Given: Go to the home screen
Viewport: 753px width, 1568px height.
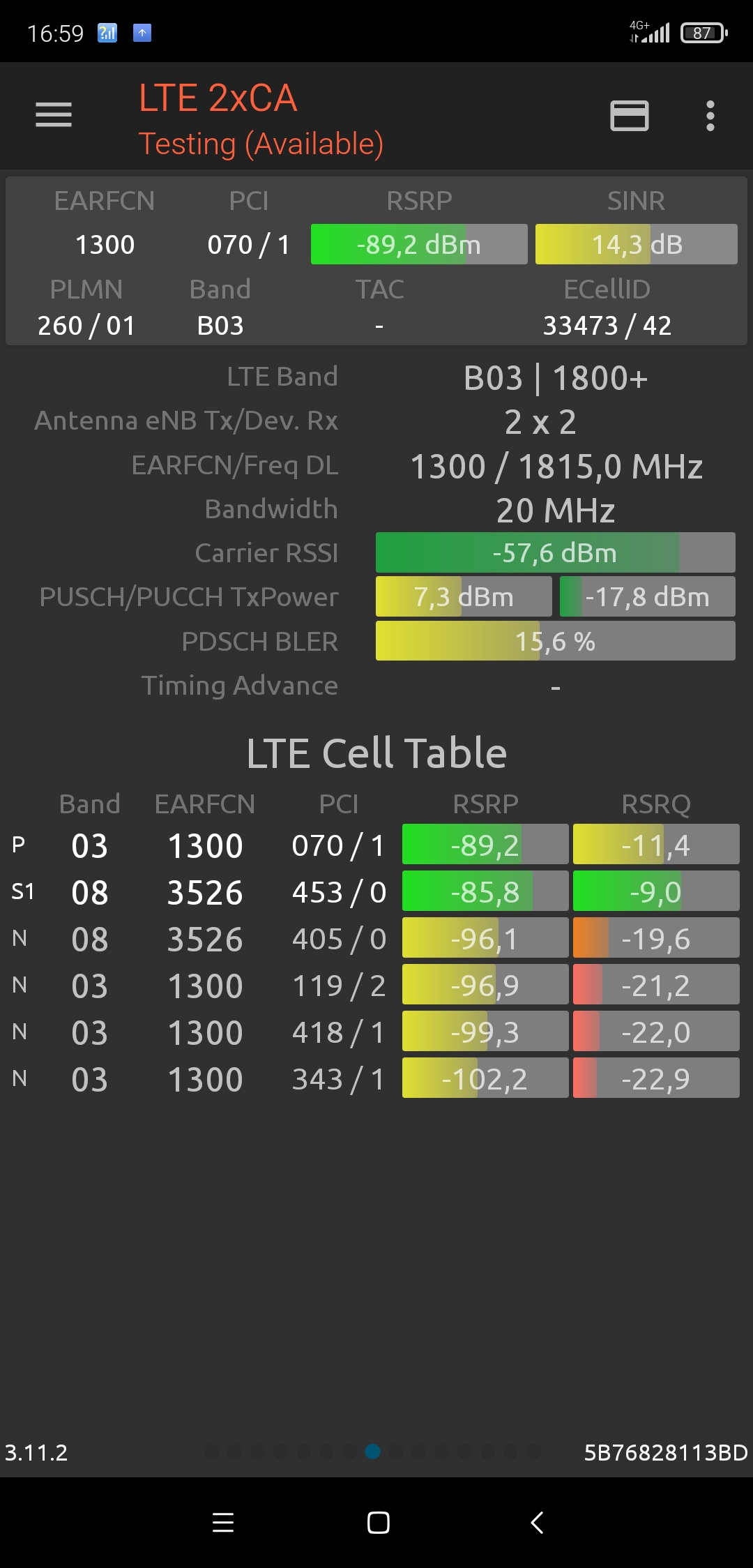Looking at the screenshot, I should [378, 1523].
